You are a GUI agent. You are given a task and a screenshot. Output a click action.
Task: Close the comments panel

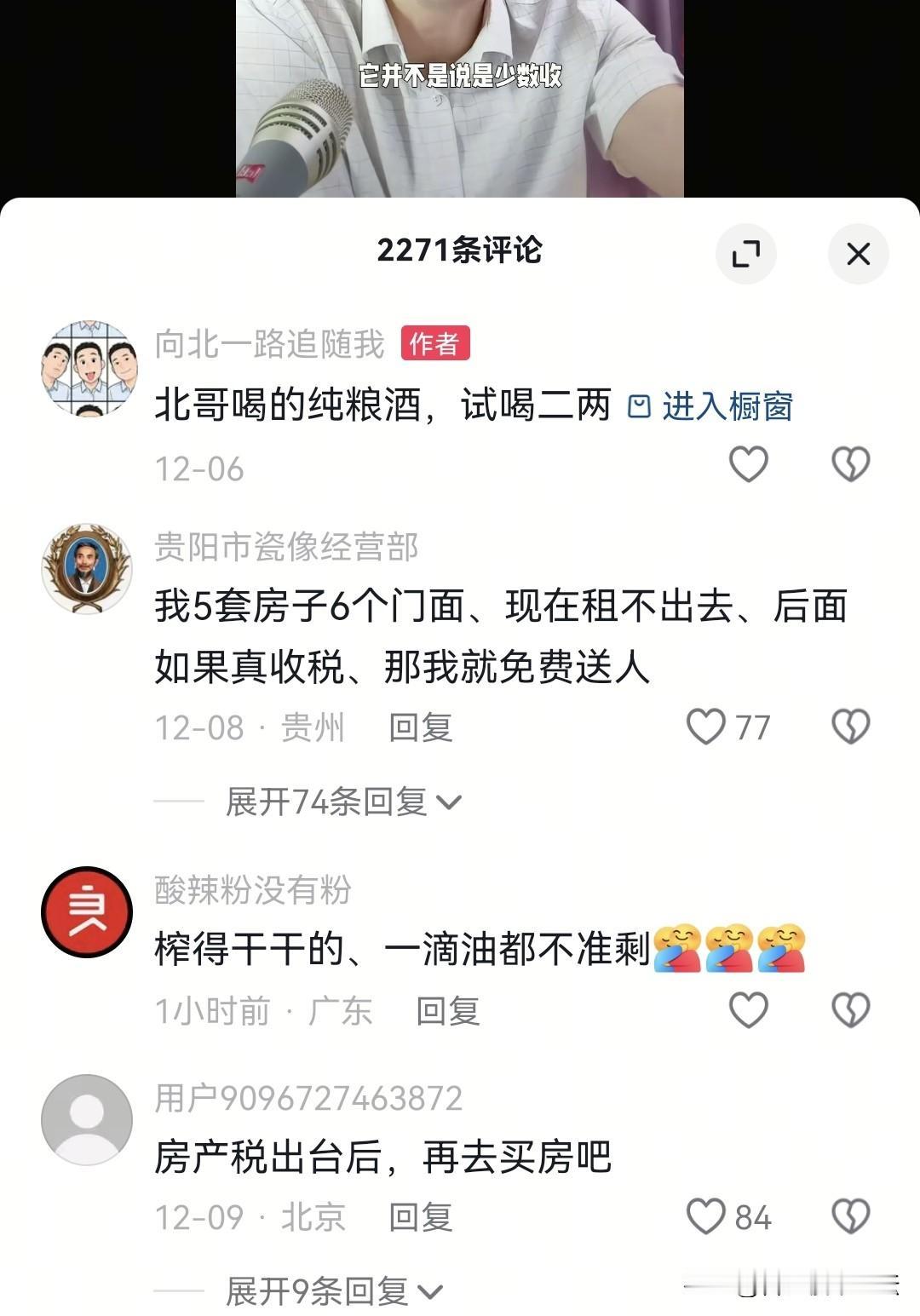[859, 254]
